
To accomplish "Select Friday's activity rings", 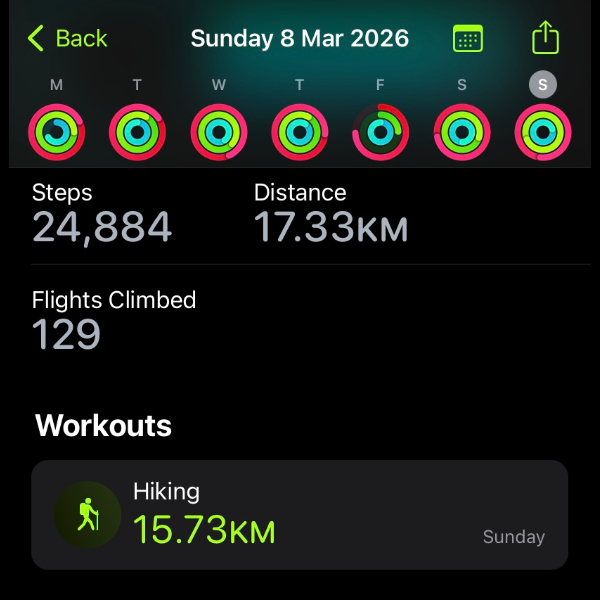I will [x=380, y=132].
